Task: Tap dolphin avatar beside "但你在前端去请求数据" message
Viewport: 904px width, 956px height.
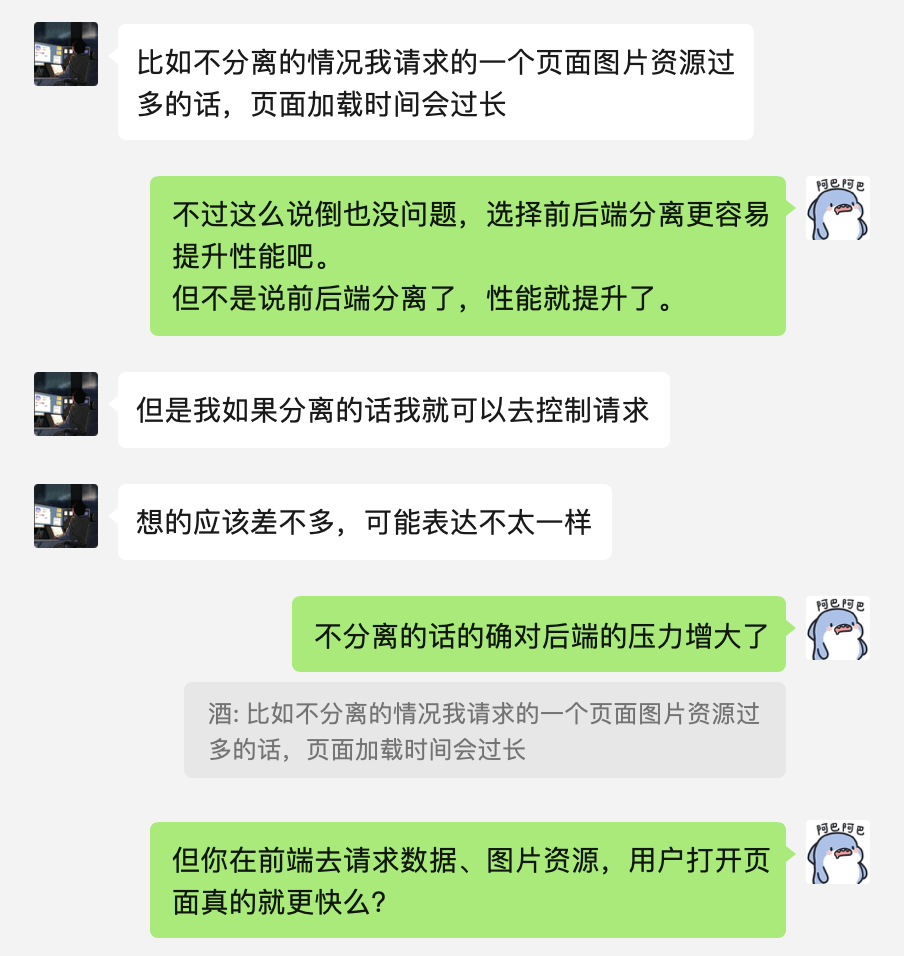Action: [837, 852]
